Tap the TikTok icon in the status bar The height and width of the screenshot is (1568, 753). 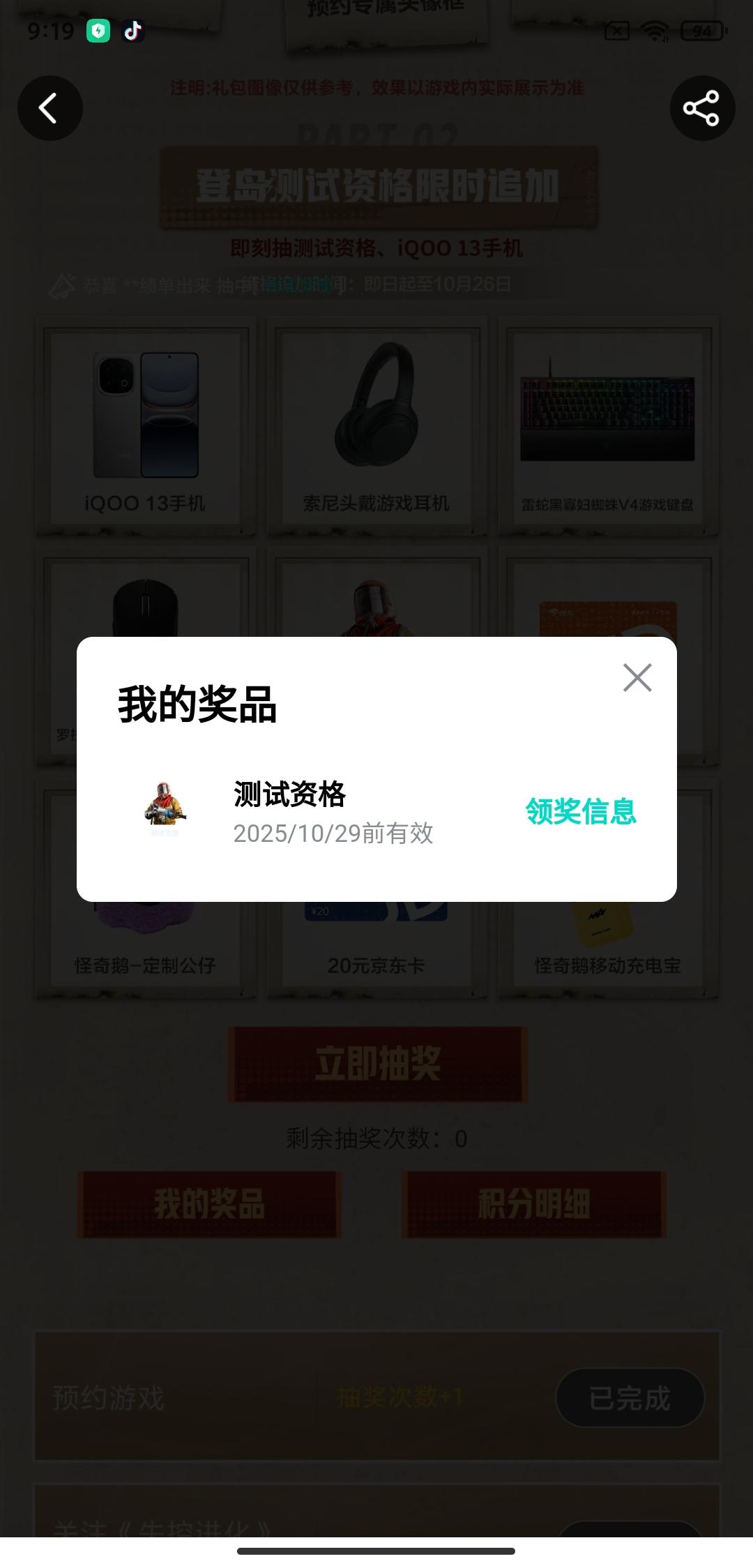[133, 31]
